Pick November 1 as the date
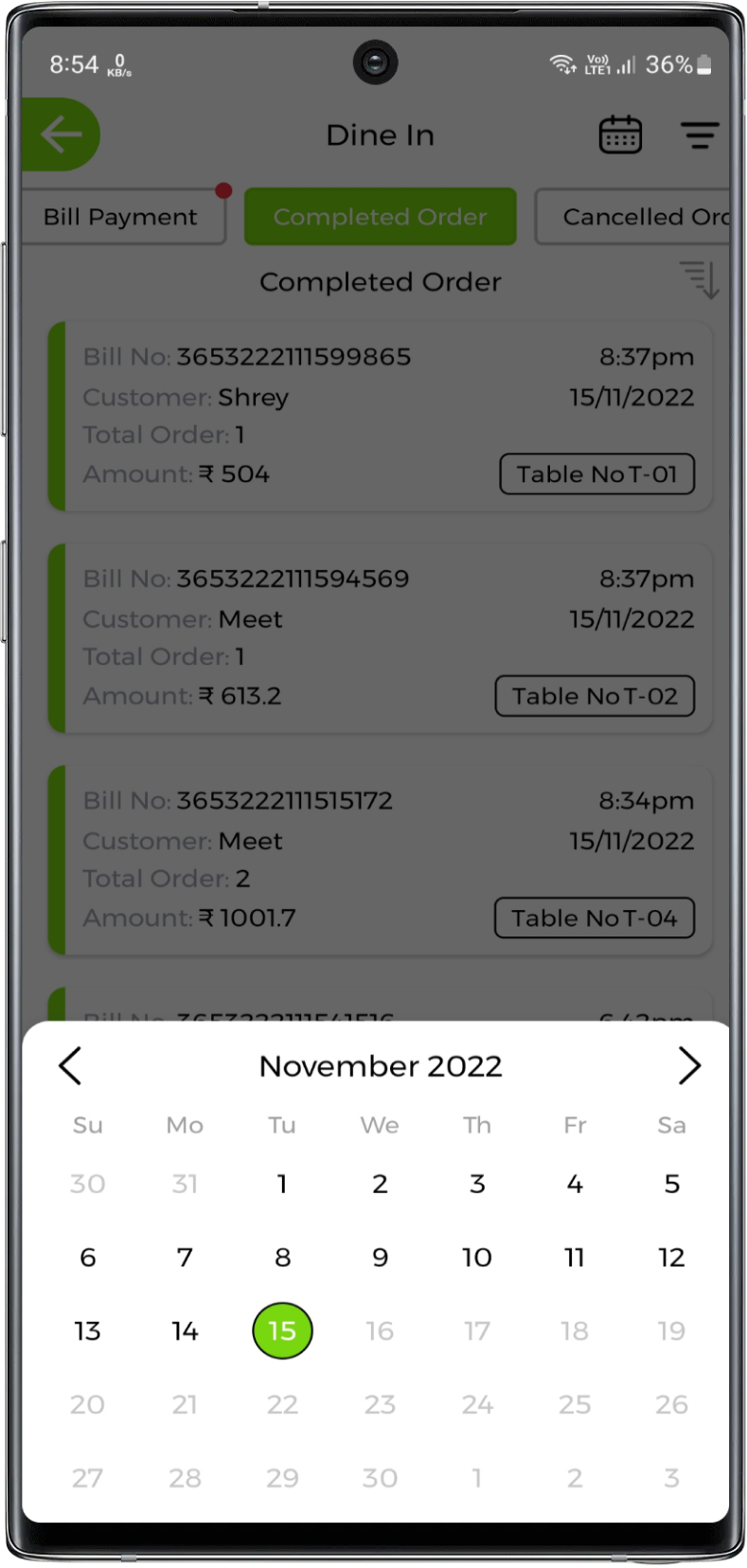The height and width of the screenshot is (1568, 747). (282, 1184)
